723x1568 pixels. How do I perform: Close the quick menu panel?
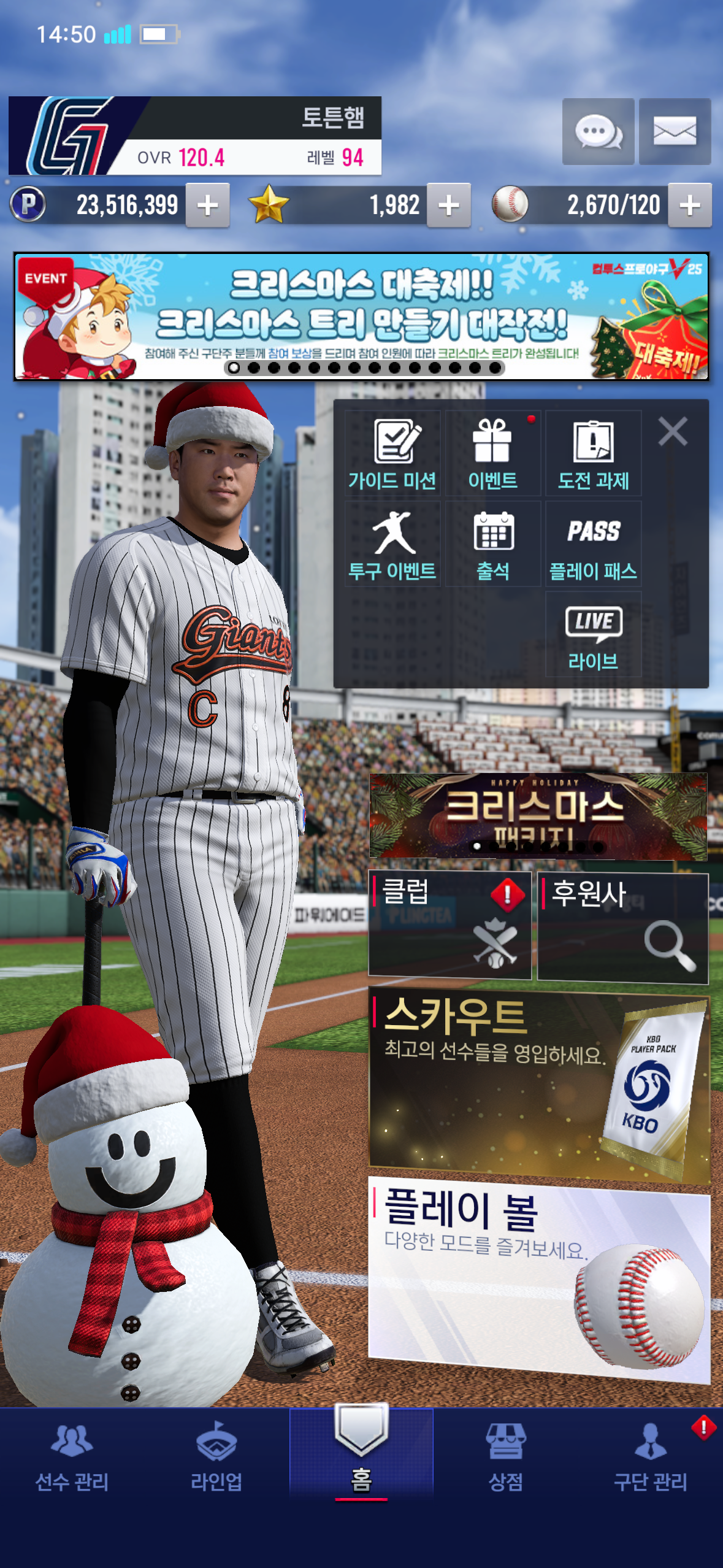point(673,431)
